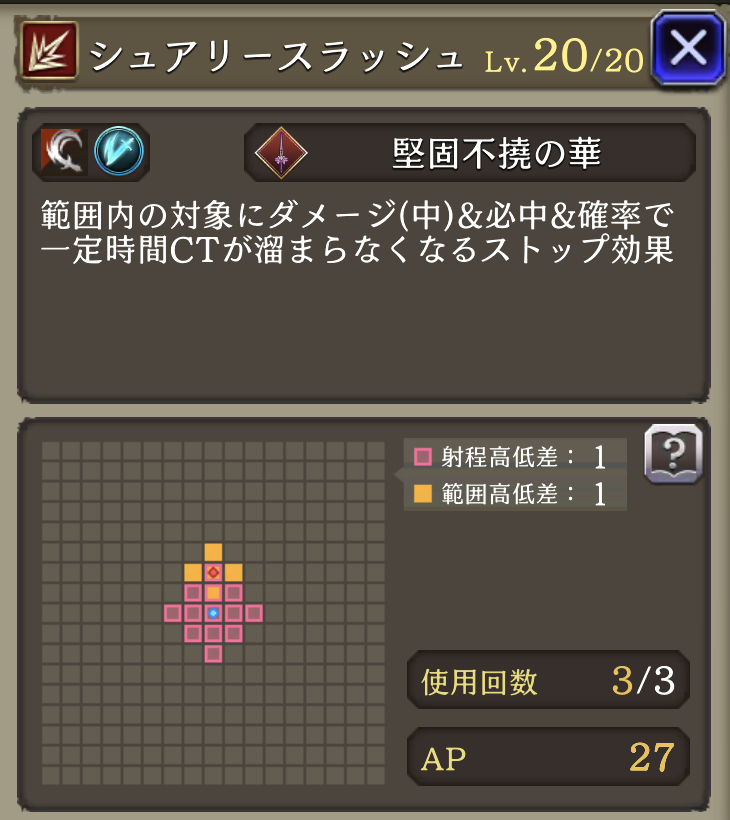730x820 pixels.
Task: Close the シュアリースラッシュ skill details dialog
Action: click(687, 47)
